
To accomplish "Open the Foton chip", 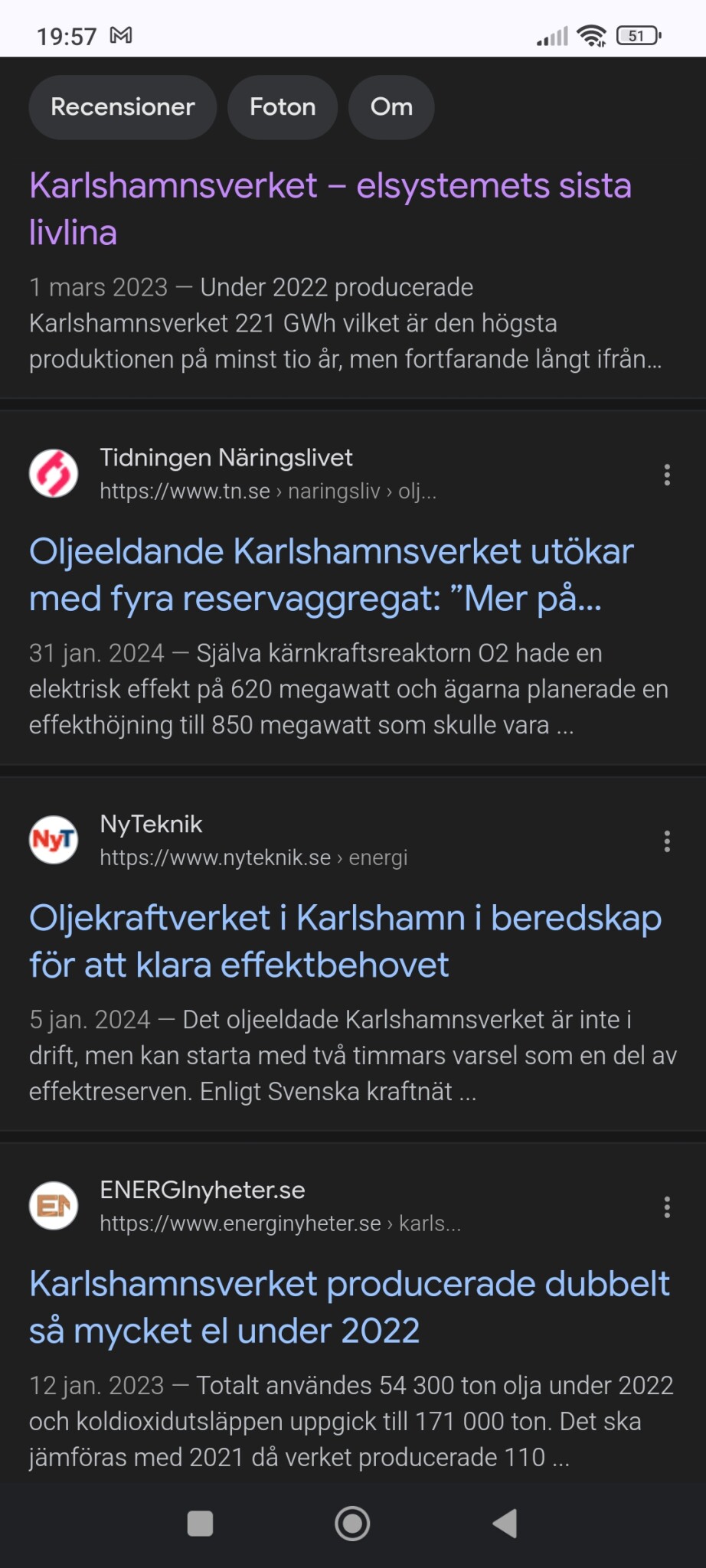I will 283,107.
